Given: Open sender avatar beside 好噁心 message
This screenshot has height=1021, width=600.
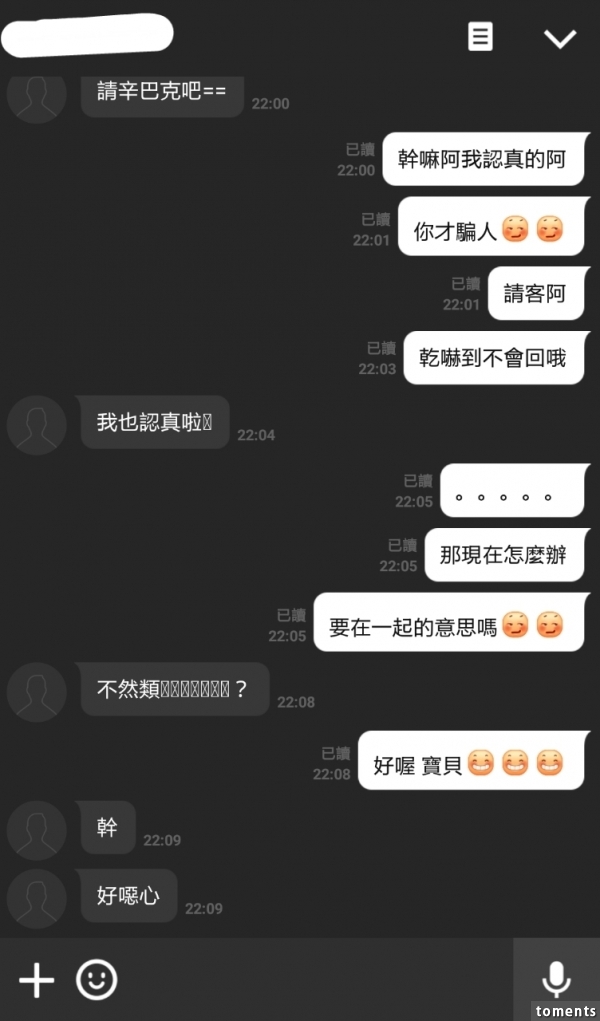Looking at the screenshot, I should click(x=37, y=897).
